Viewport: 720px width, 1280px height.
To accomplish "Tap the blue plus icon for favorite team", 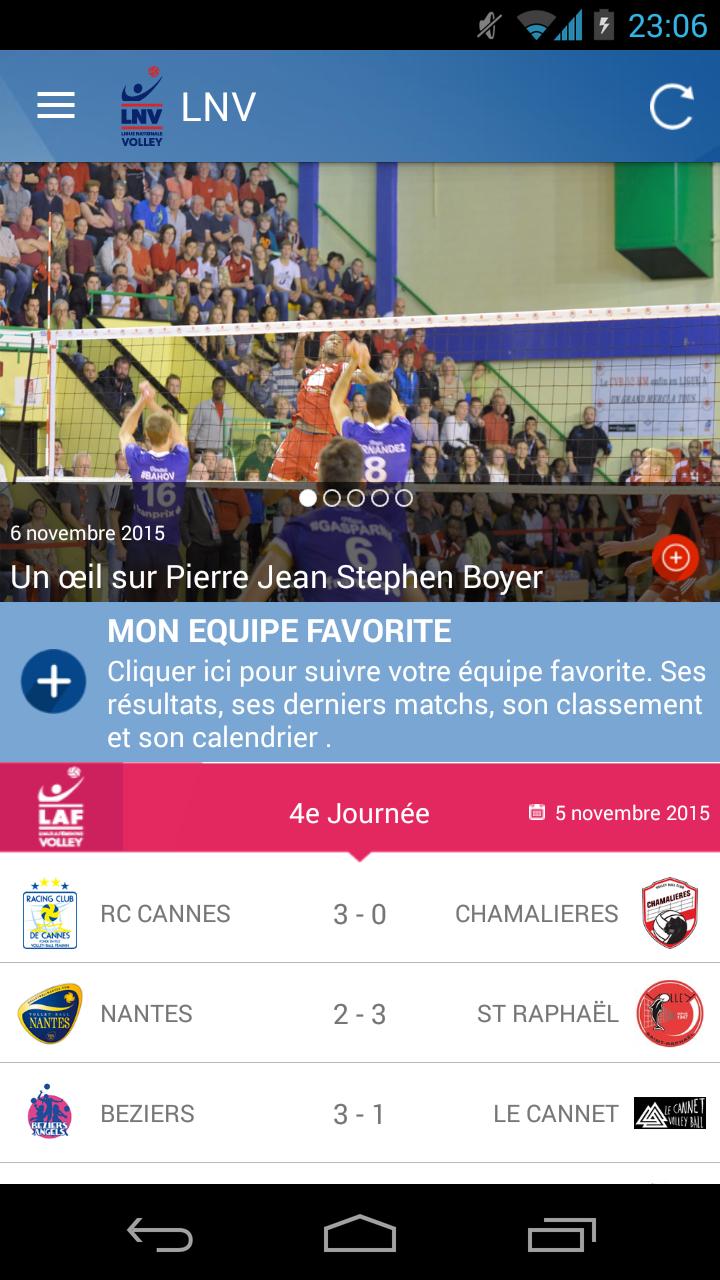I will 54,681.
